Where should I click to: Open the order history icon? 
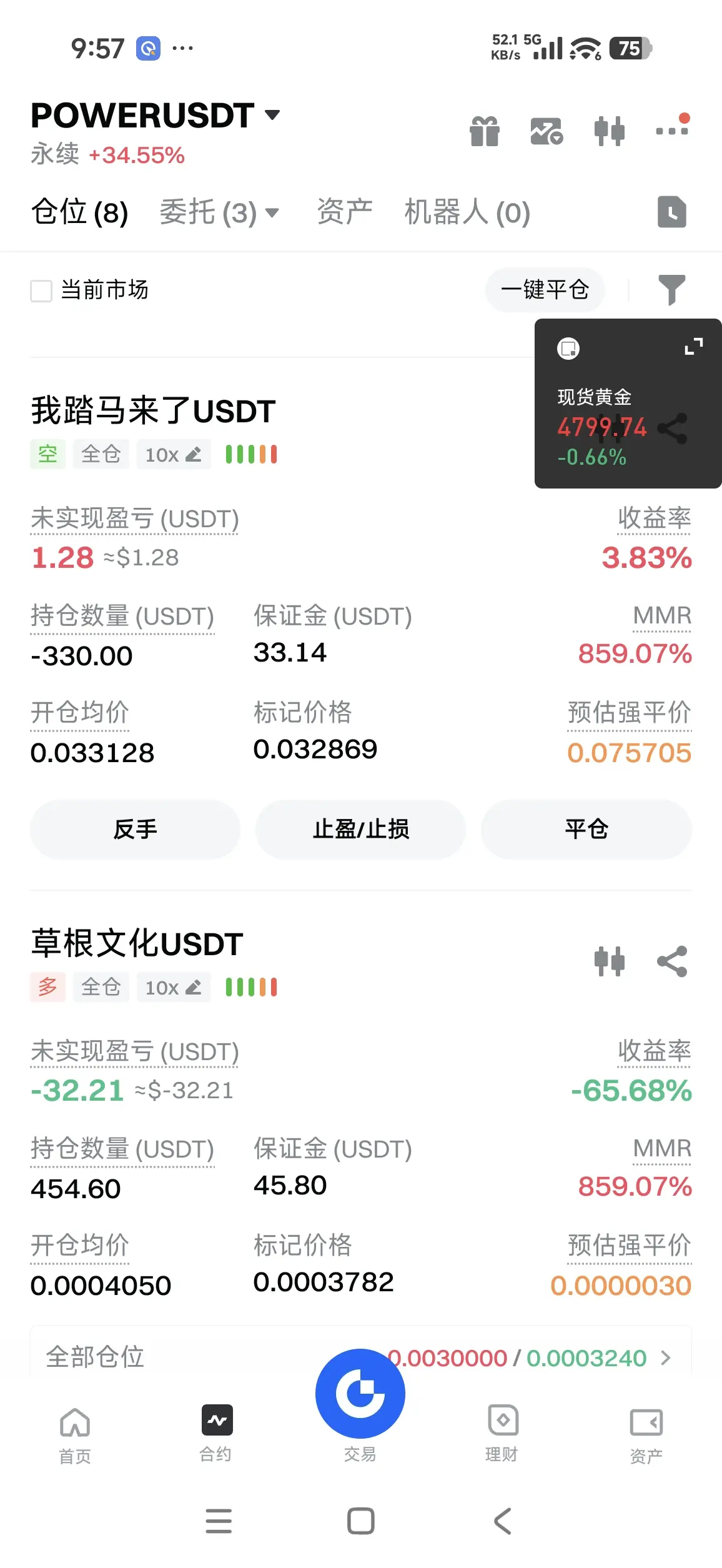pyautogui.click(x=672, y=212)
